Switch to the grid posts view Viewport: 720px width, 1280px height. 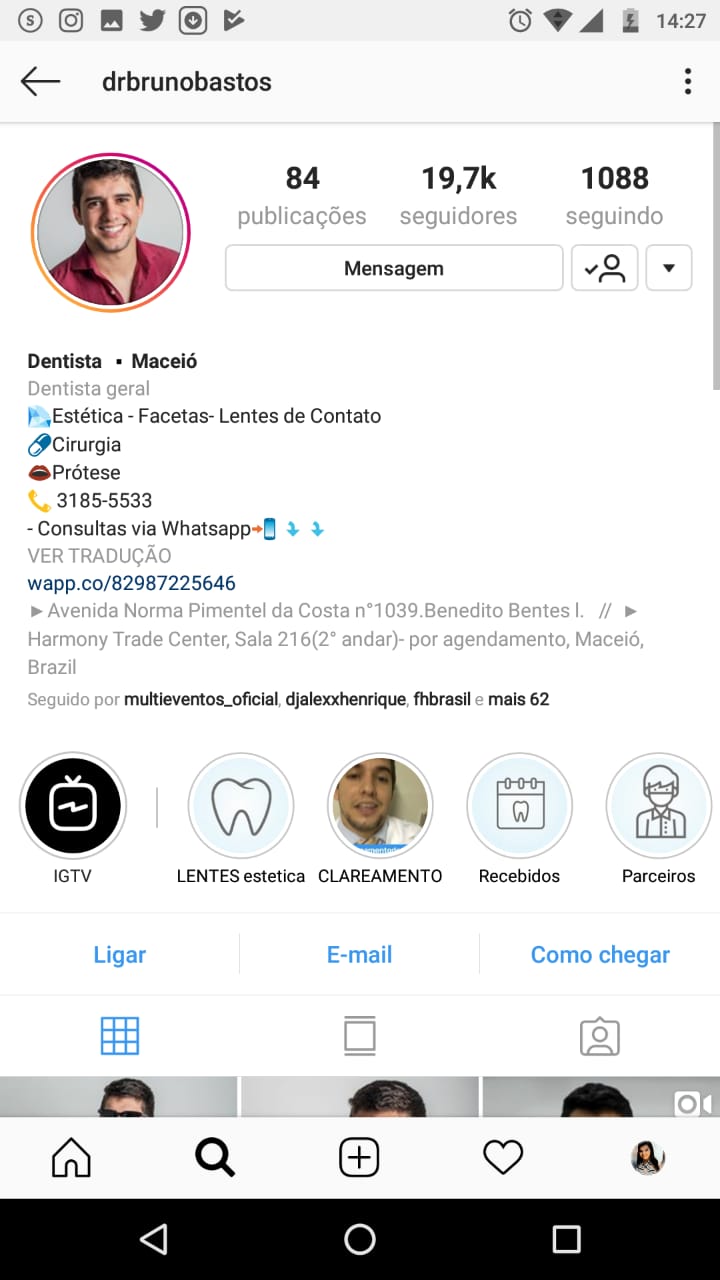pyautogui.click(x=120, y=1036)
